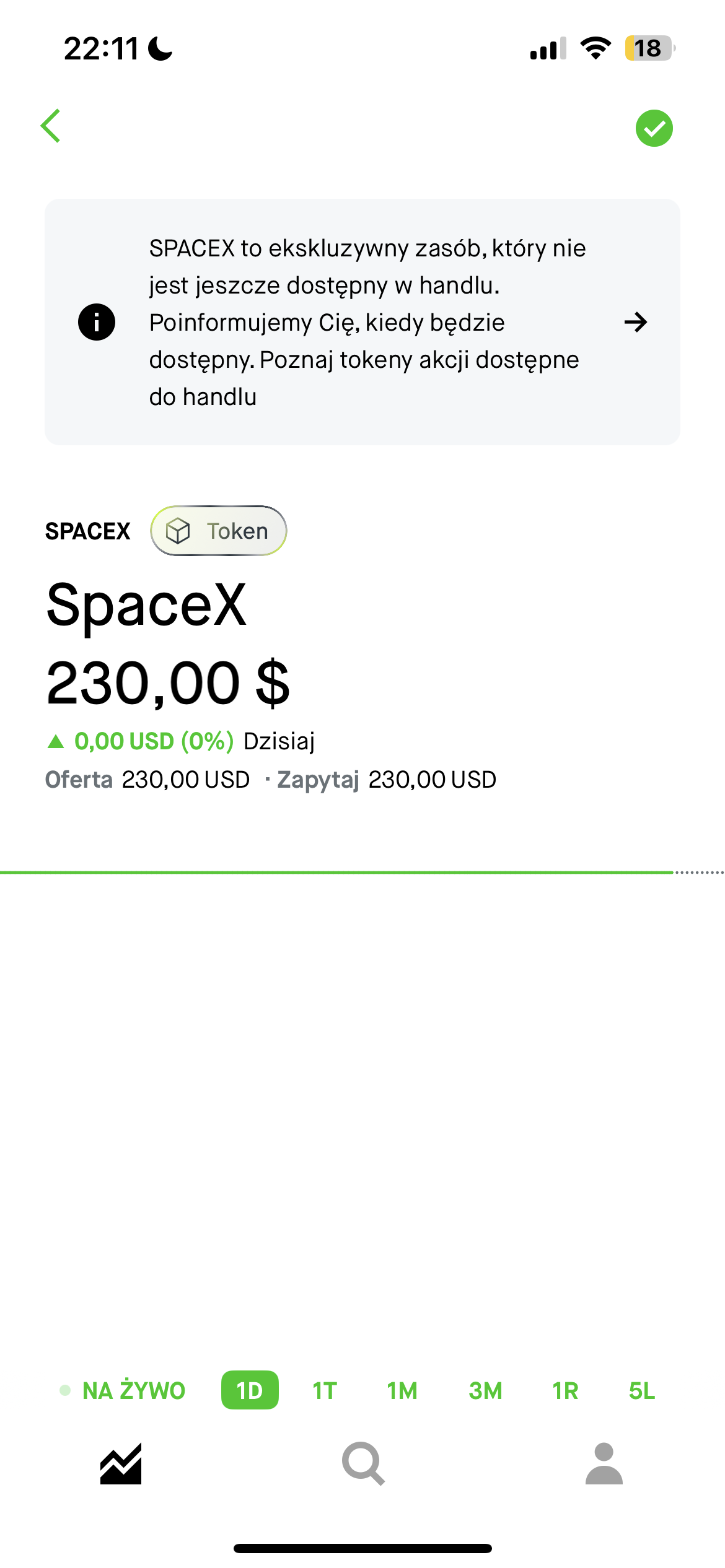View the 5L chart range
This screenshot has height=1568, width=725.
pos(642,1391)
